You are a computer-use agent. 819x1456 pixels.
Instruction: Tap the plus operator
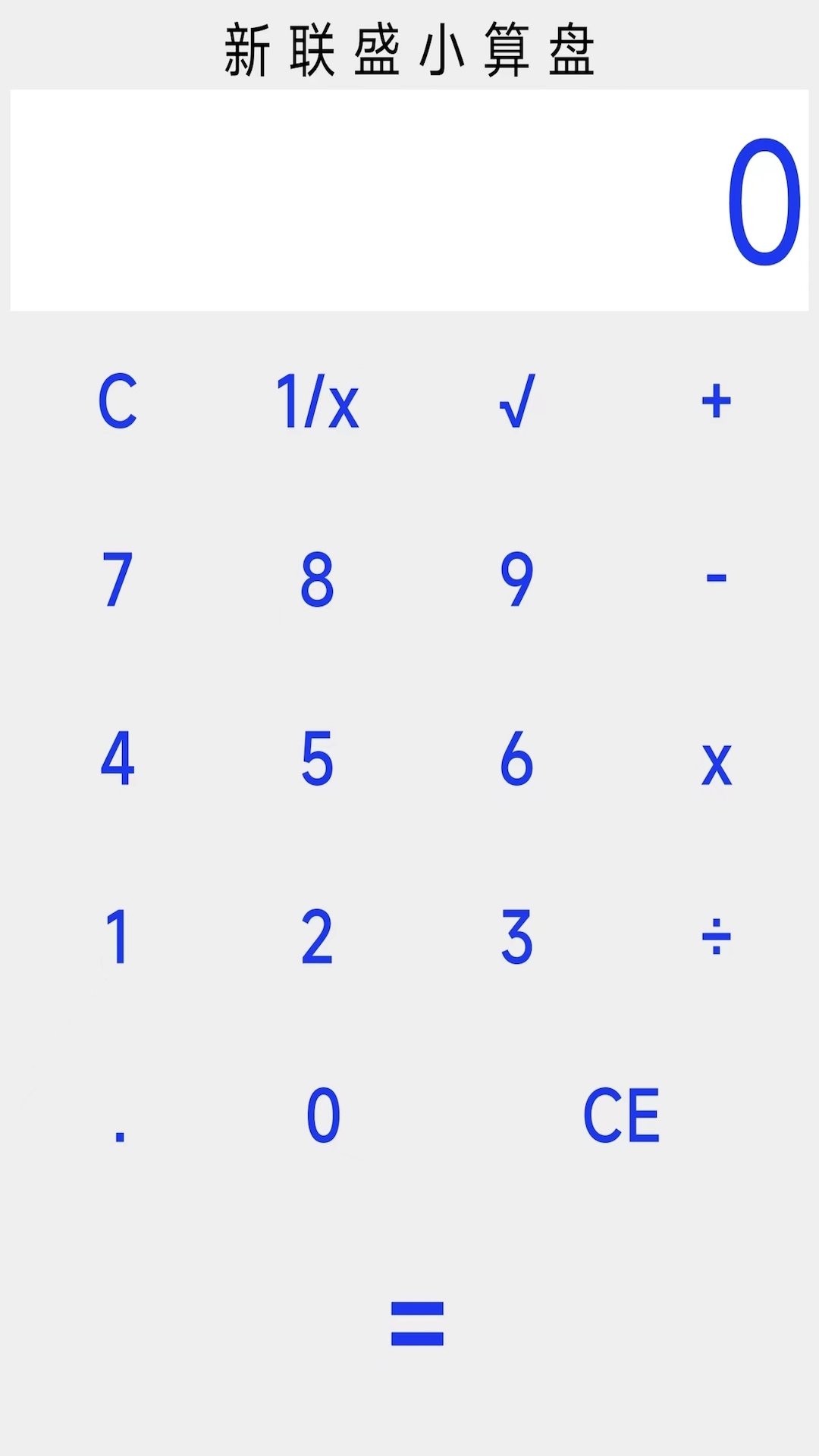(716, 401)
